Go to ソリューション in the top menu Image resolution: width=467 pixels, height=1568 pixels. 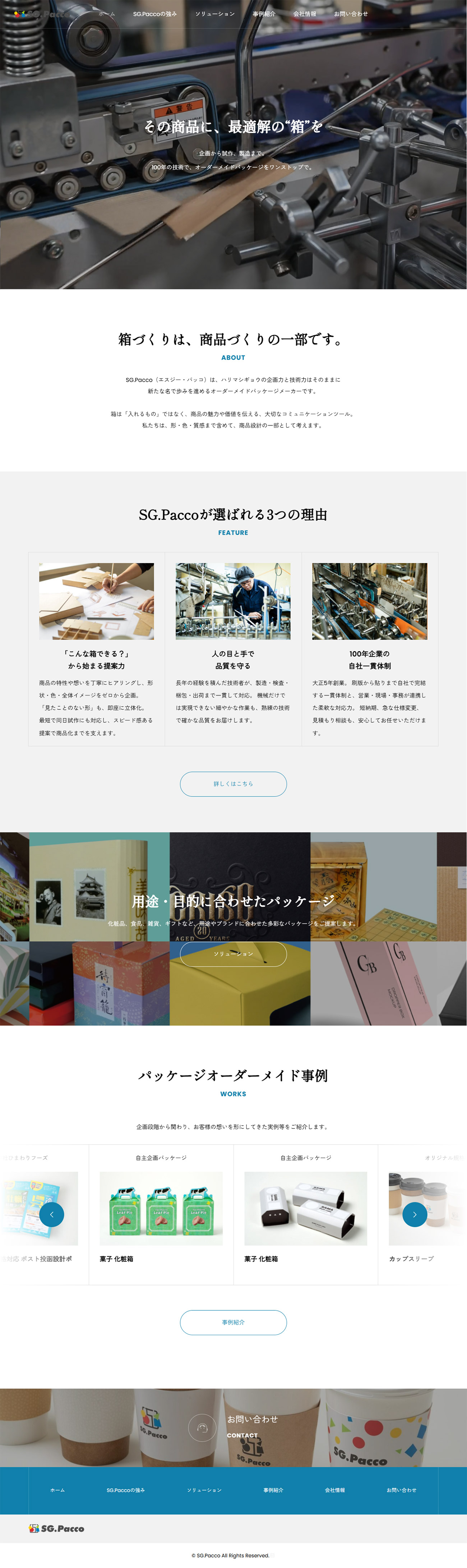click(x=215, y=14)
